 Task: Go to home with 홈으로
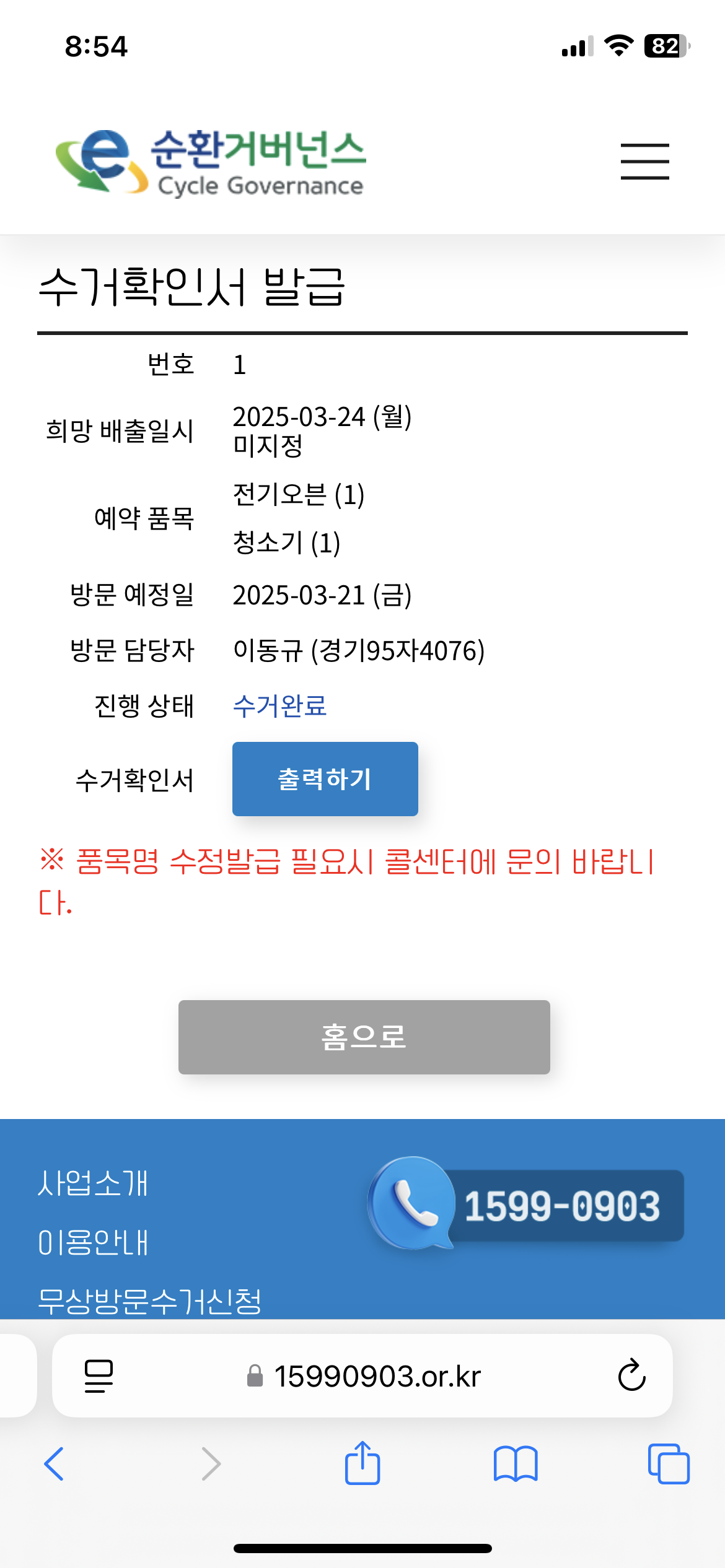pos(364,1037)
